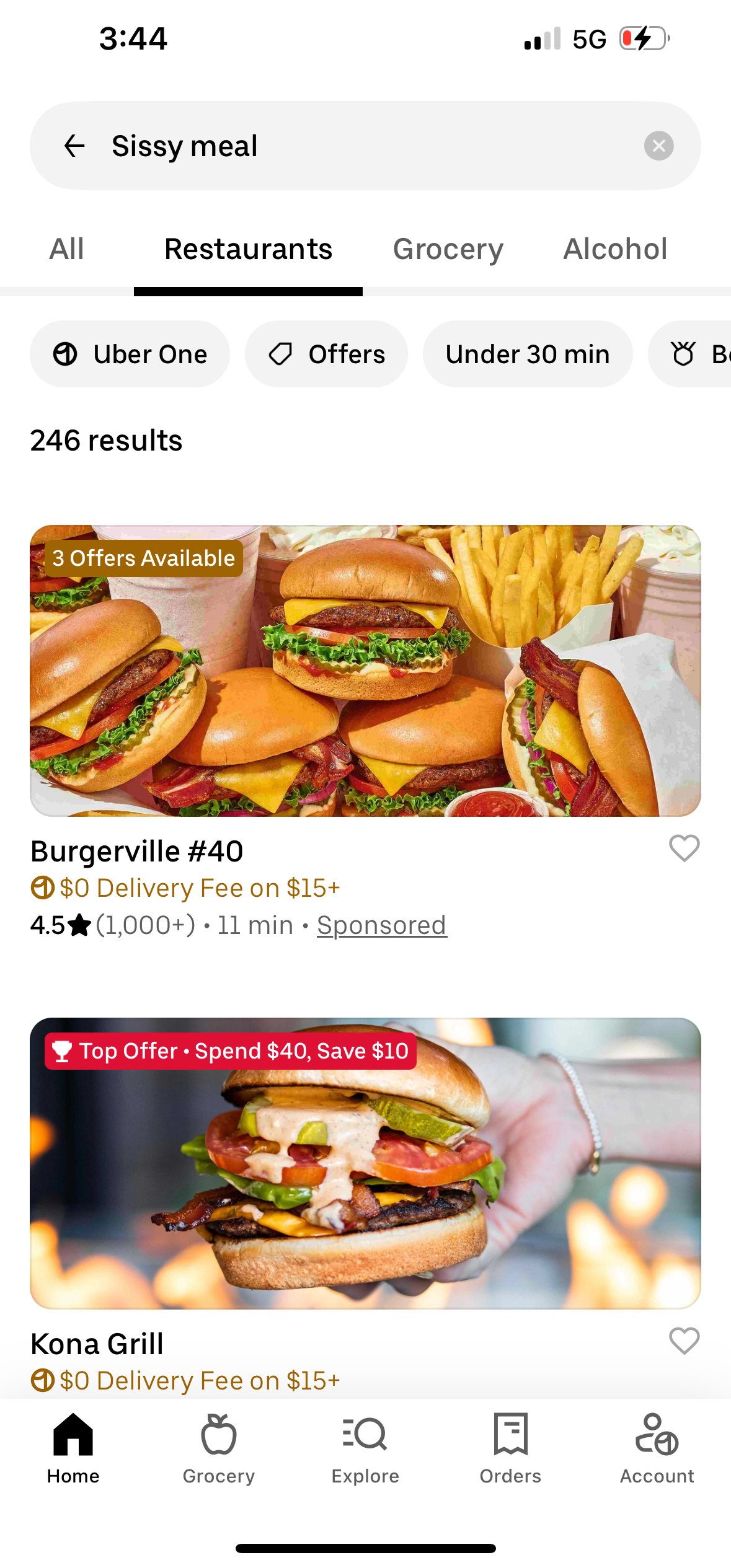The width and height of the screenshot is (731, 1568).
Task: Save Kona Grill to favorites
Action: [x=684, y=1341]
